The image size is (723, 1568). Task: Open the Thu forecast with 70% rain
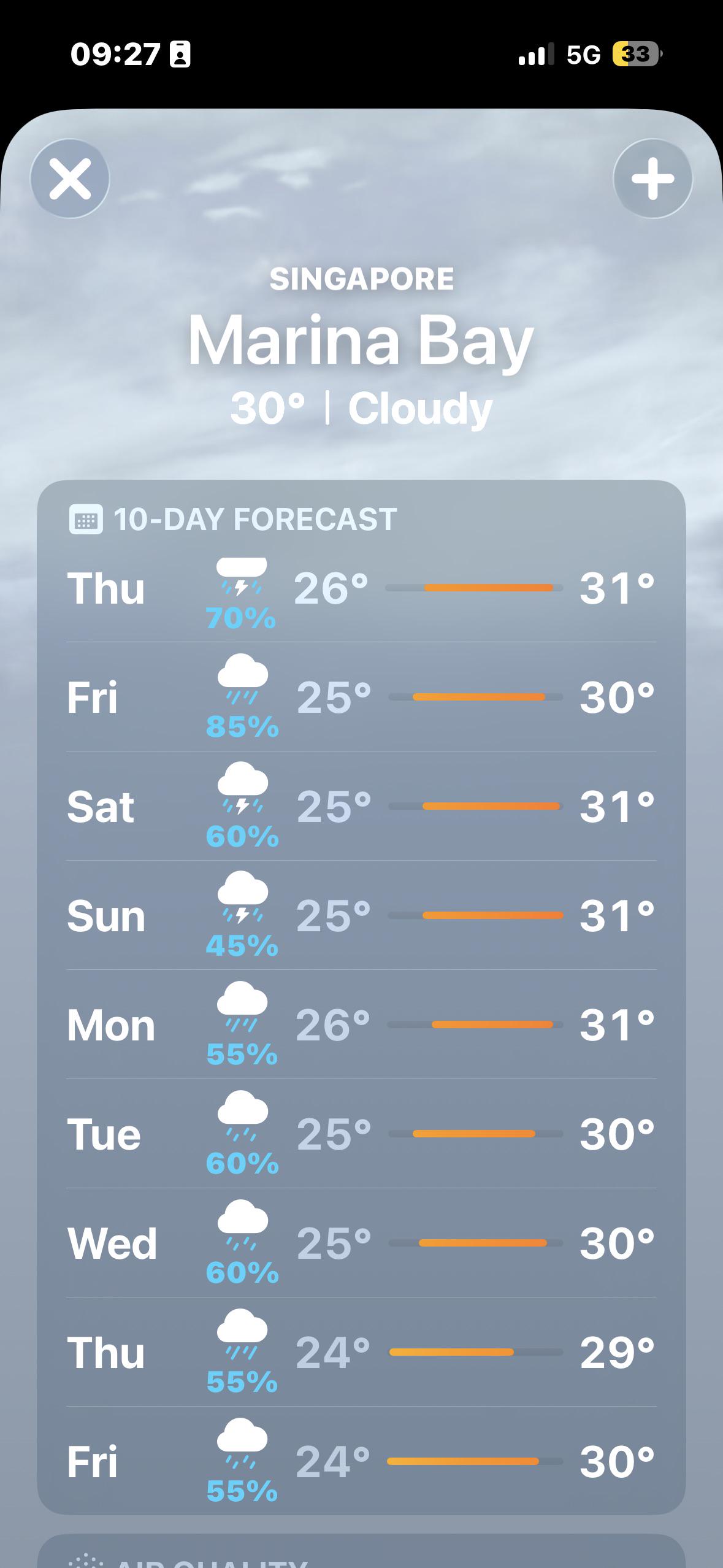[x=361, y=589]
